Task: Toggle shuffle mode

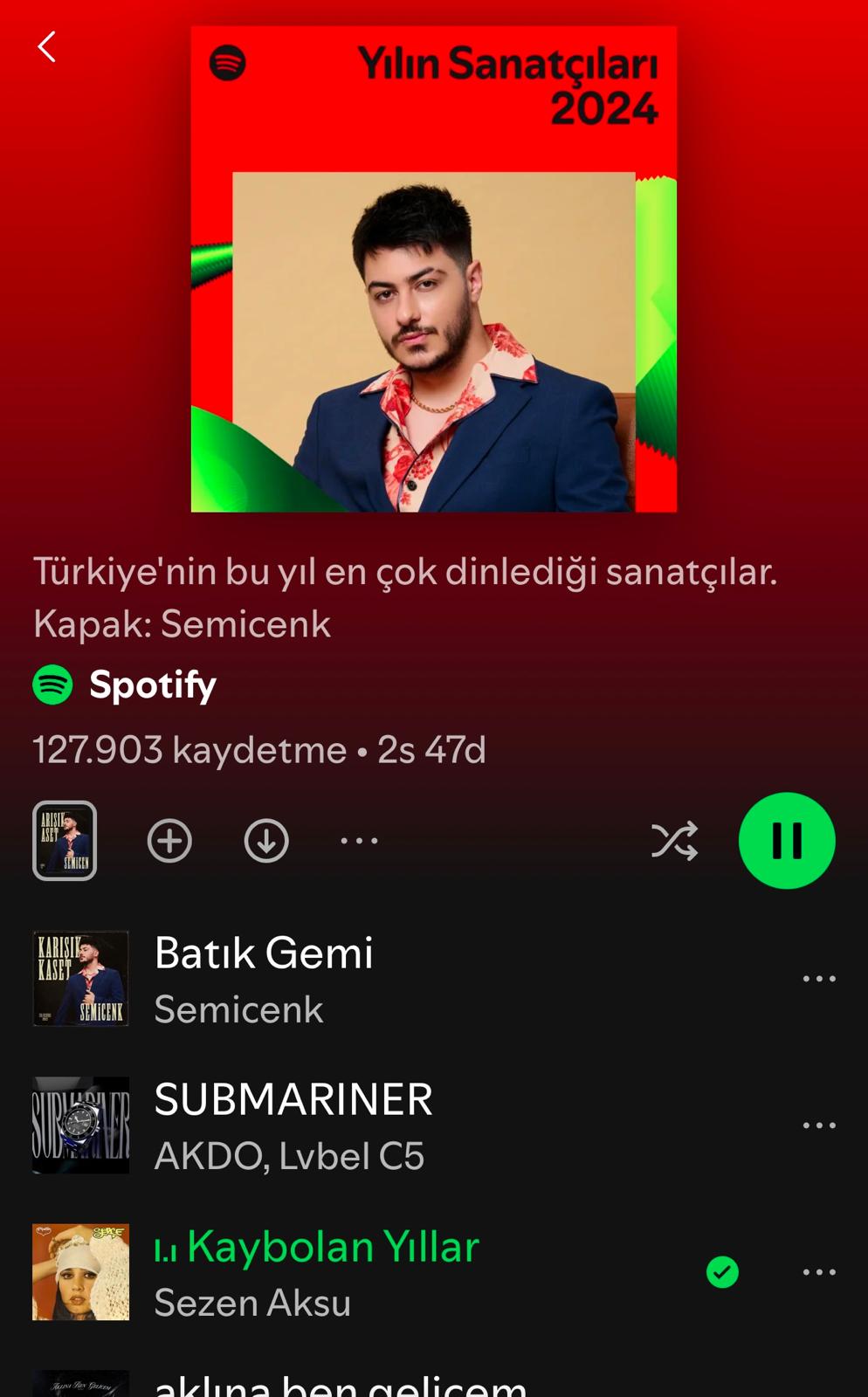Action: click(x=674, y=841)
